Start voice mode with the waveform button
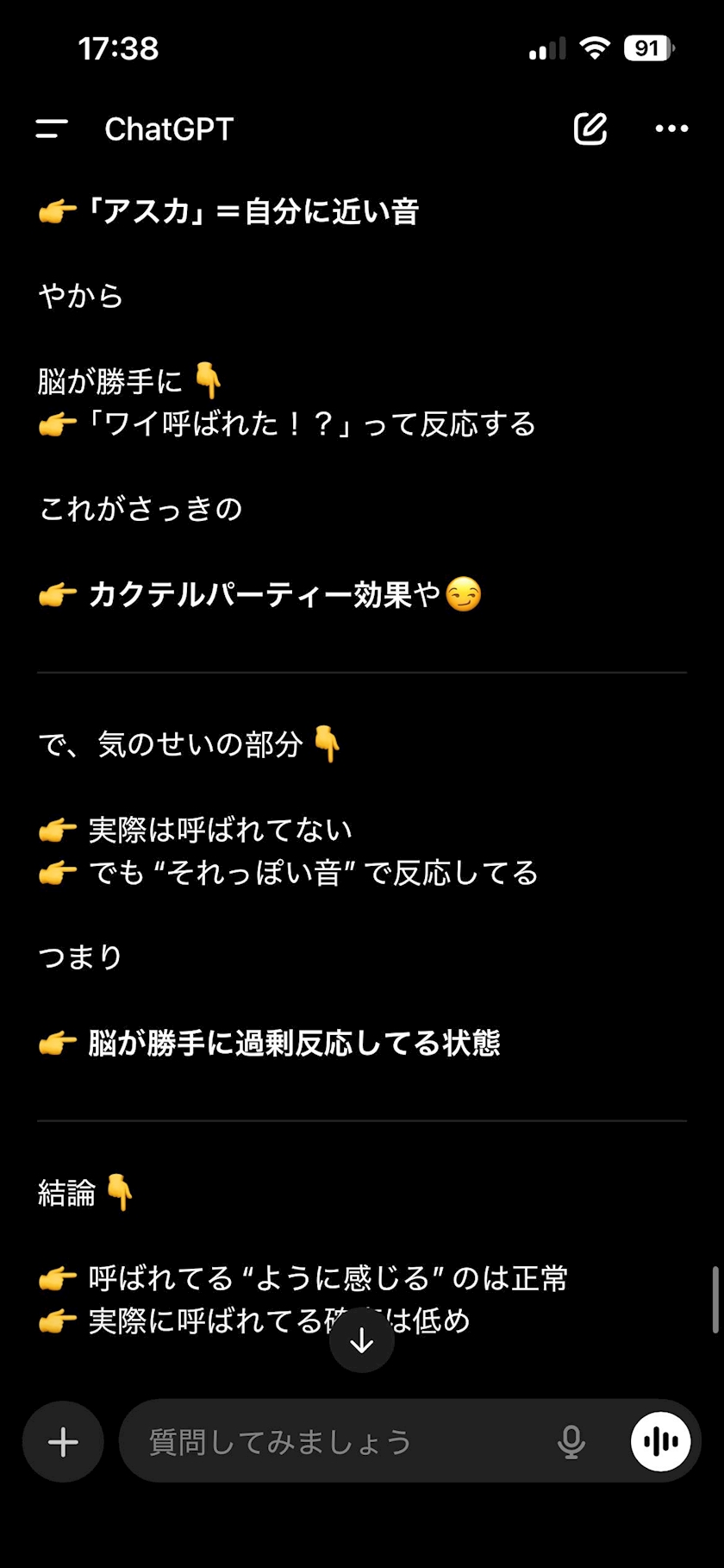The width and height of the screenshot is (724, 1568). click(x=661, y=1442)
